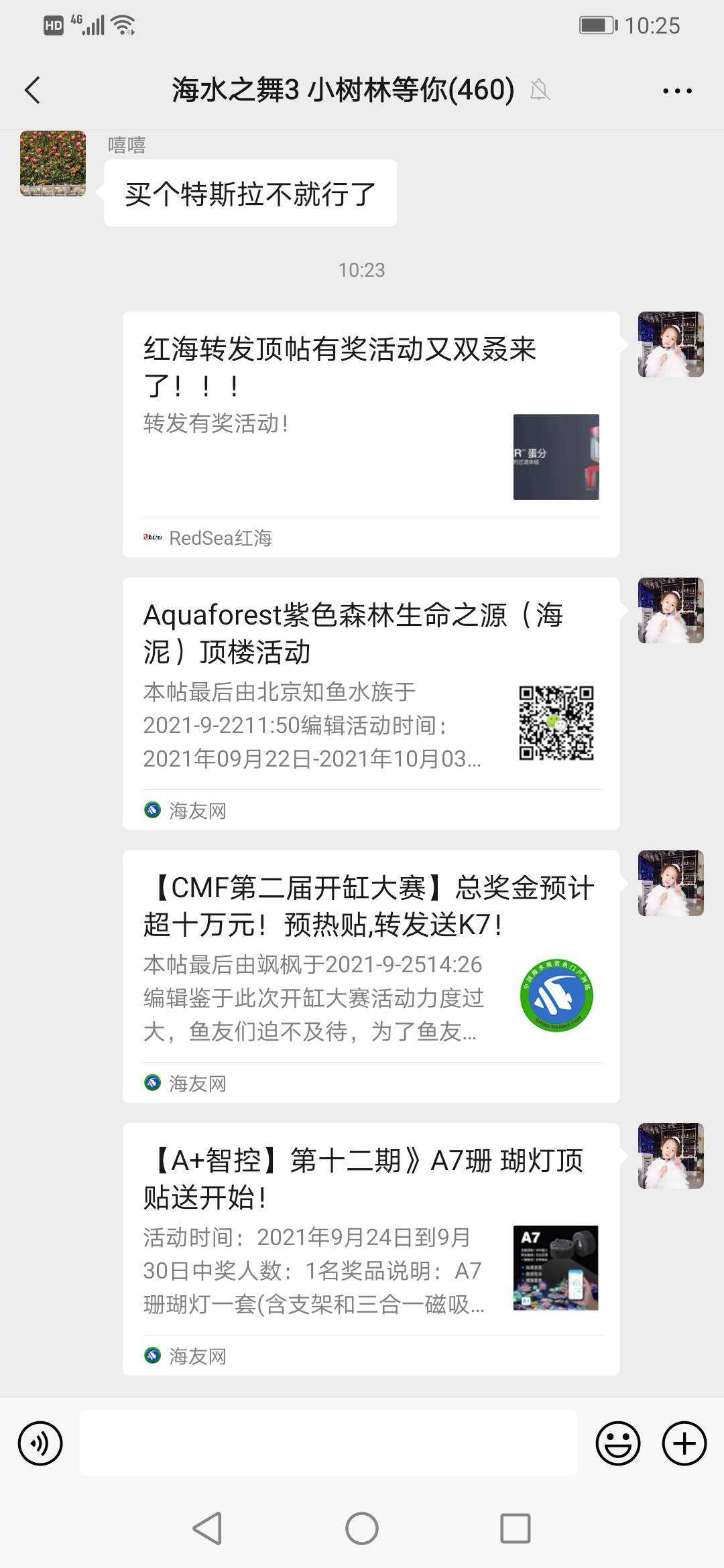Image resolution: width=724 pixels, height=1568 pixels.
Task: Open 嘻嘻's profile avatar
Action: (x=53, y=164)
